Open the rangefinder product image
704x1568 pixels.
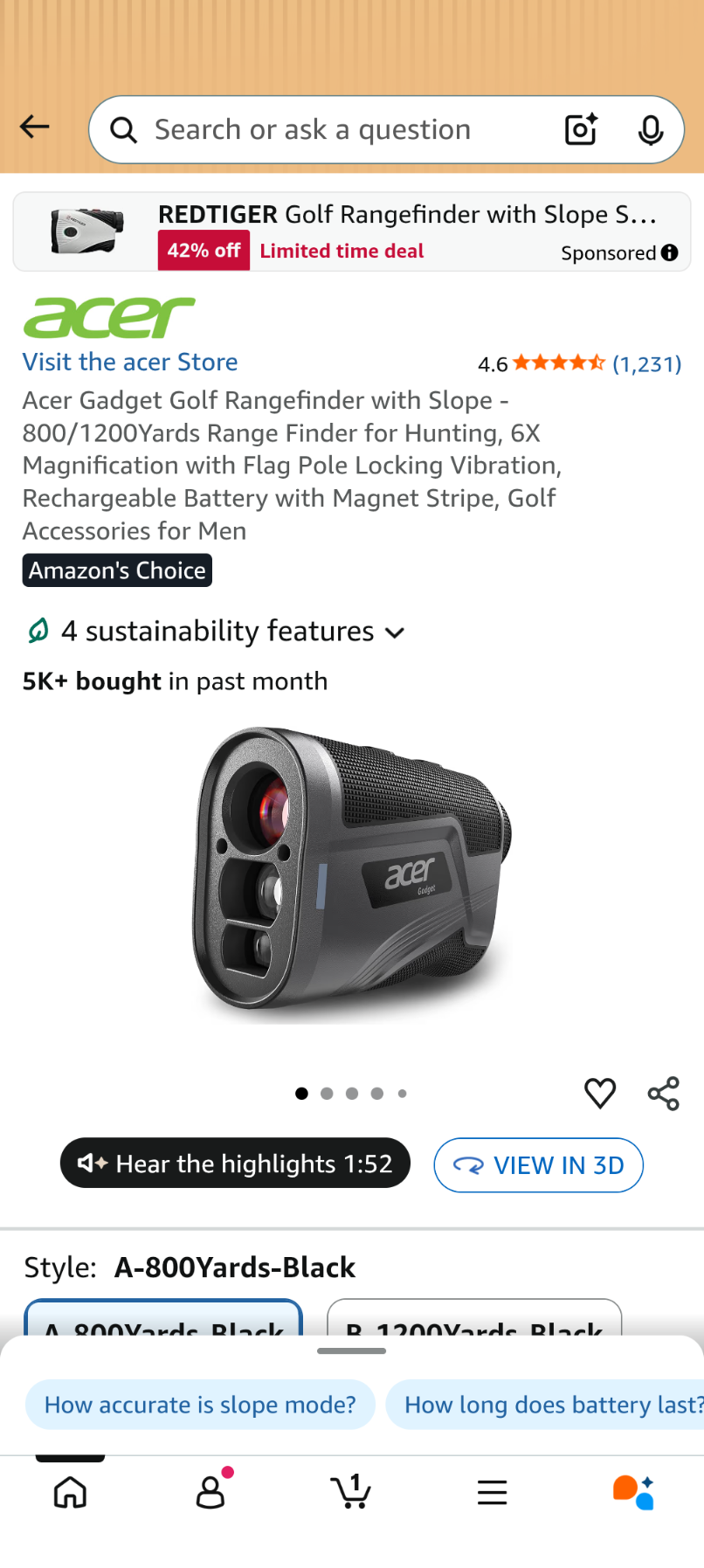pyautogui.click(x=352, y=874)
